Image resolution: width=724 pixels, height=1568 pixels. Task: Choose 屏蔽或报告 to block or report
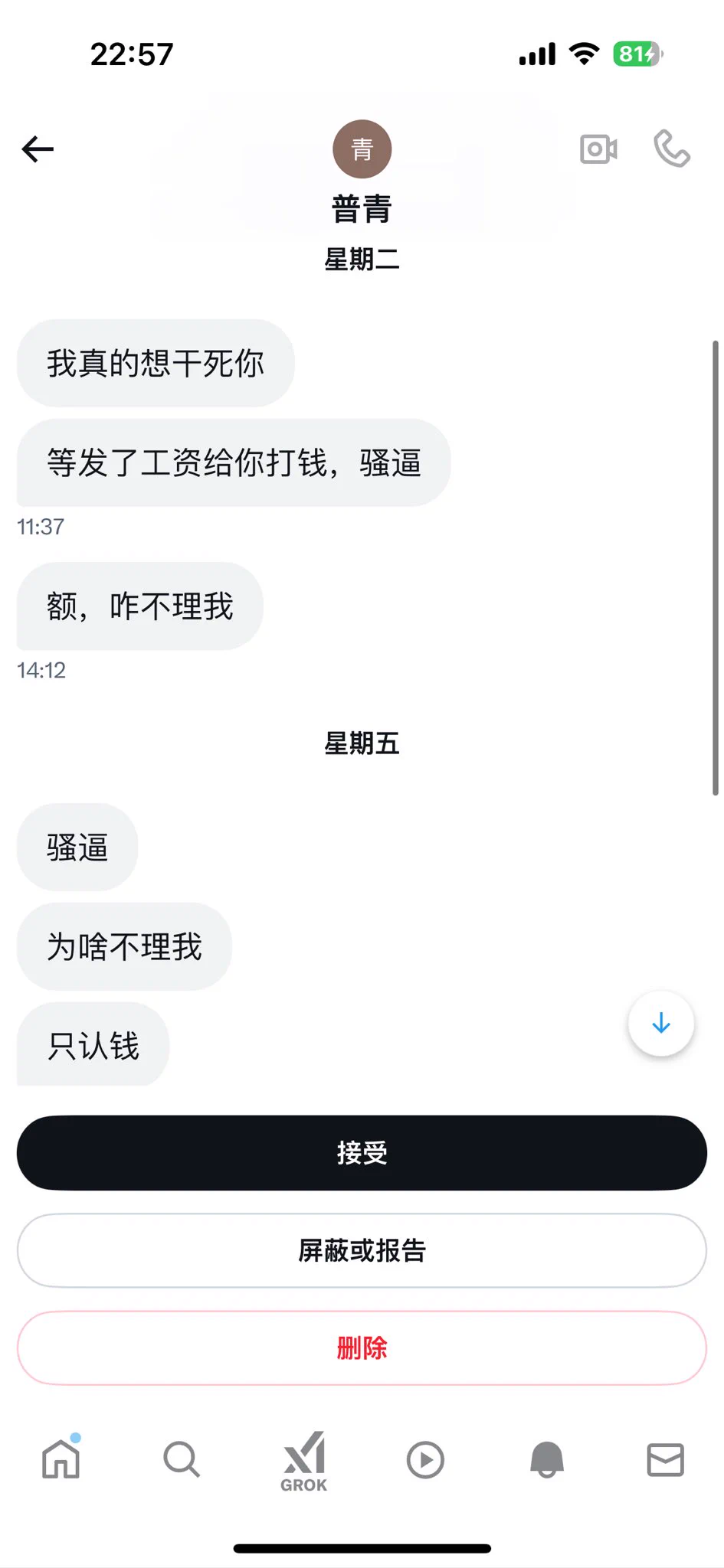(362, 1250)
